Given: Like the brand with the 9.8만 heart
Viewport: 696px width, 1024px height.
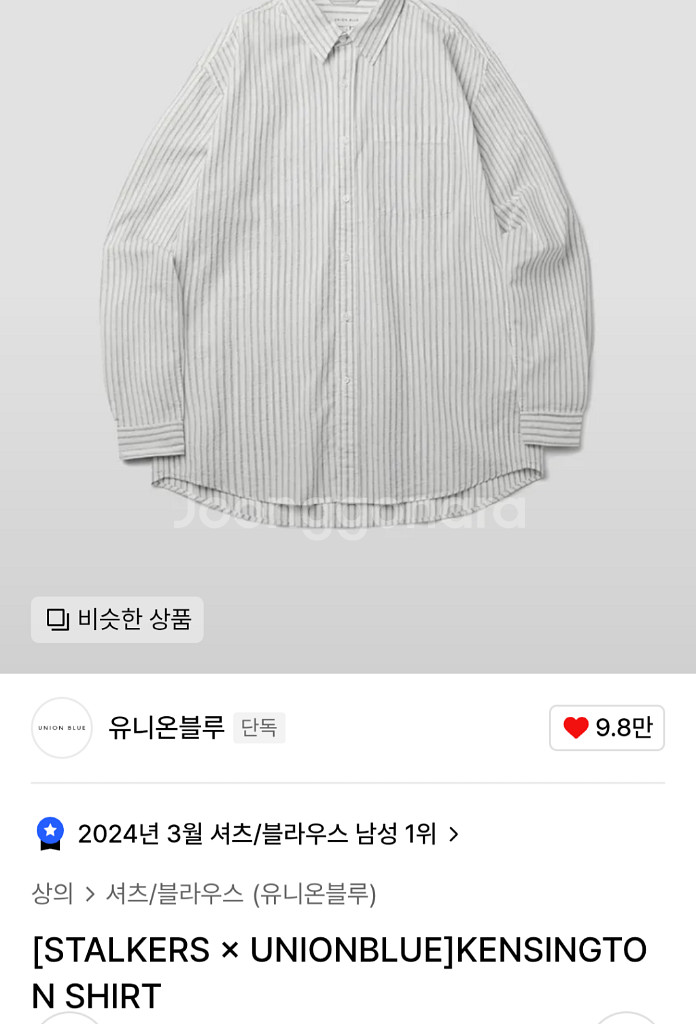Looking at the screenshot, I should (x=606, y=728).
